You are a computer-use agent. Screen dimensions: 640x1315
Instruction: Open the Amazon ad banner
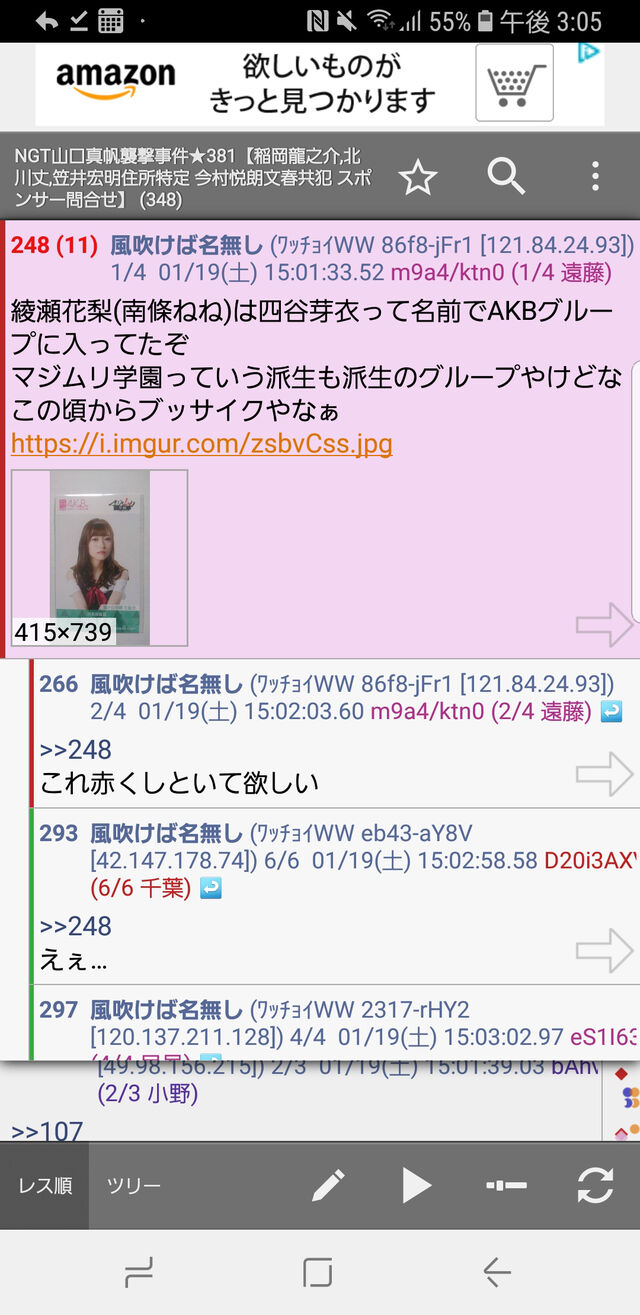[320, 84]
